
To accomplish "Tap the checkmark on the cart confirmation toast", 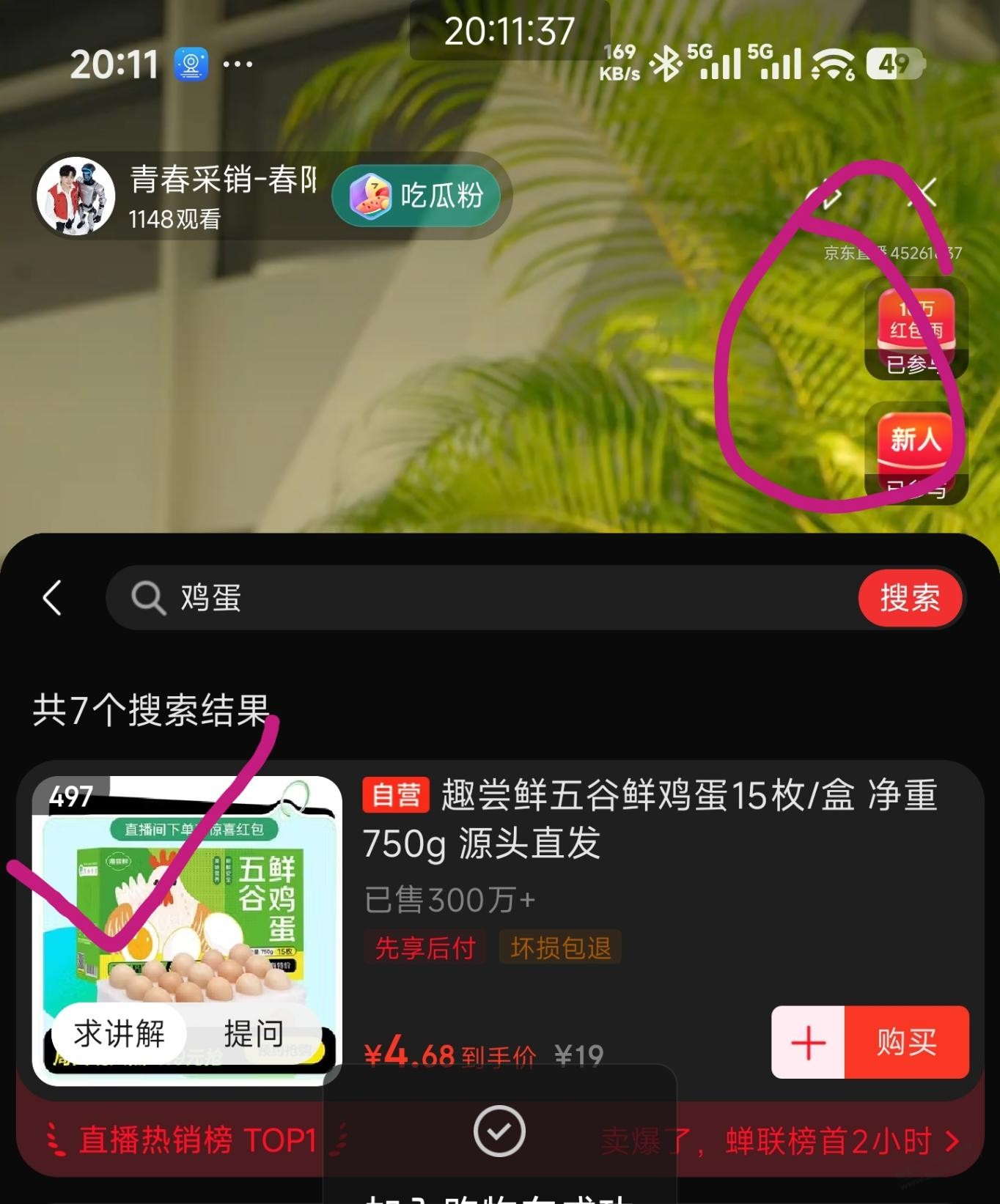I will pos(499,1131).
